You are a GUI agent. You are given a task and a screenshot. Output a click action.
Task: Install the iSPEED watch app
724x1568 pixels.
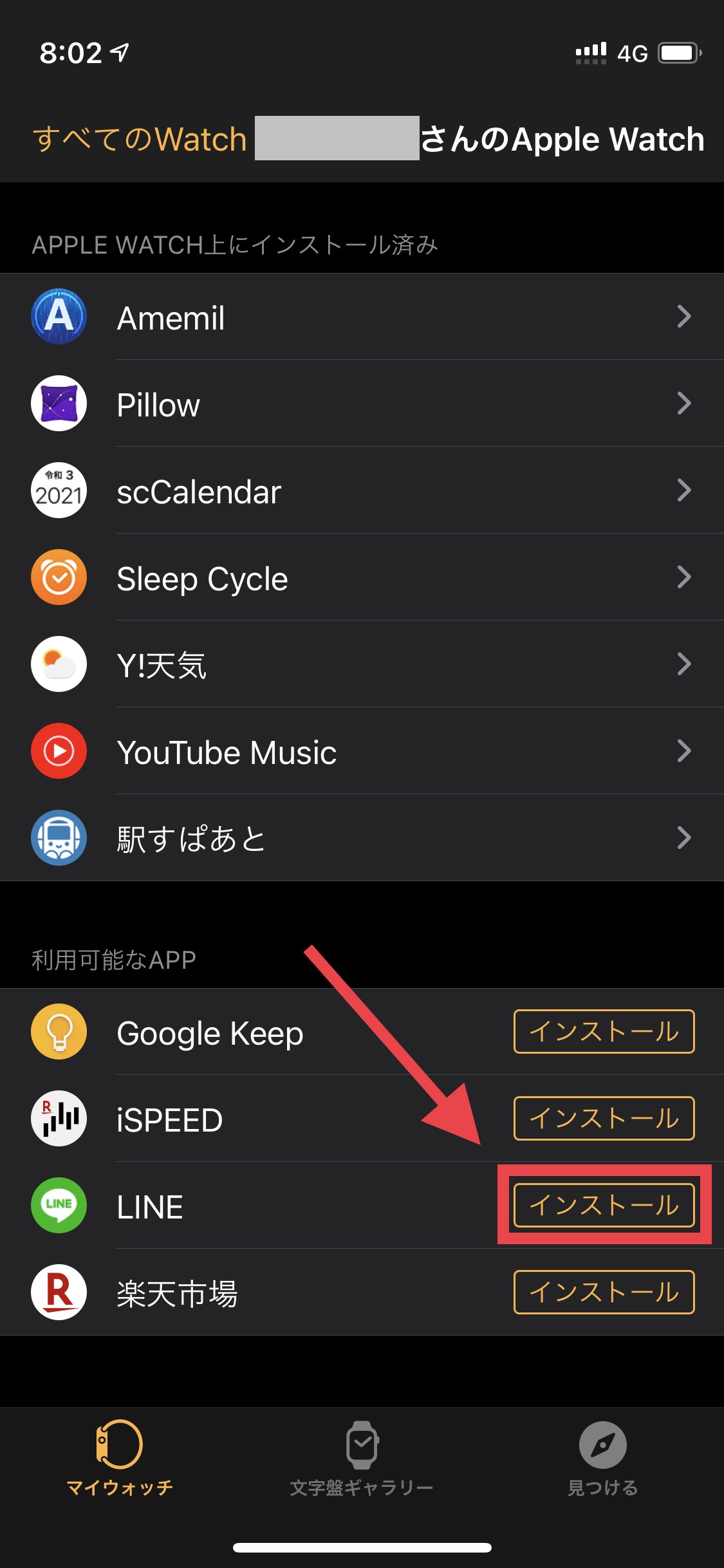[603, 1119]
